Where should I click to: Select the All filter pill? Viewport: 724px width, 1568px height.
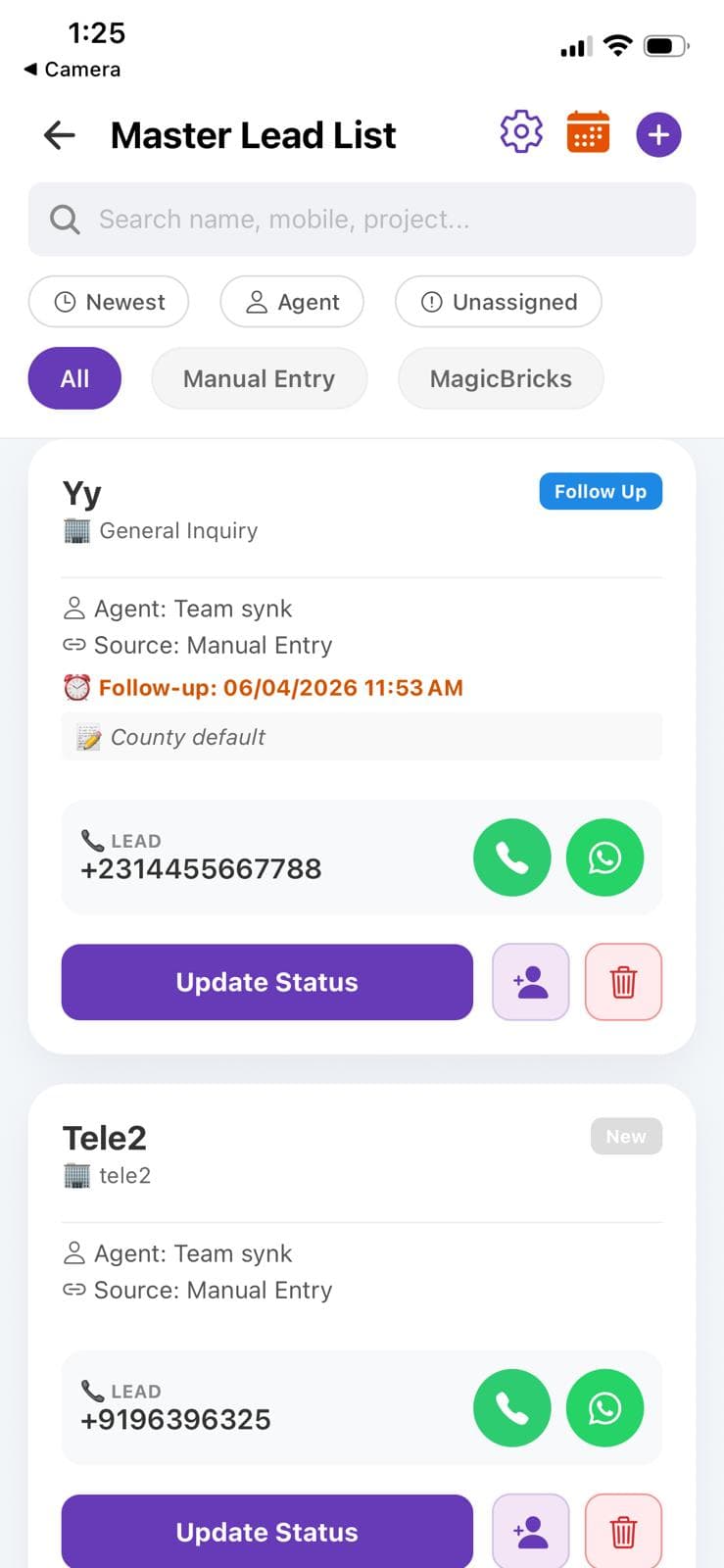click(74, 378)
